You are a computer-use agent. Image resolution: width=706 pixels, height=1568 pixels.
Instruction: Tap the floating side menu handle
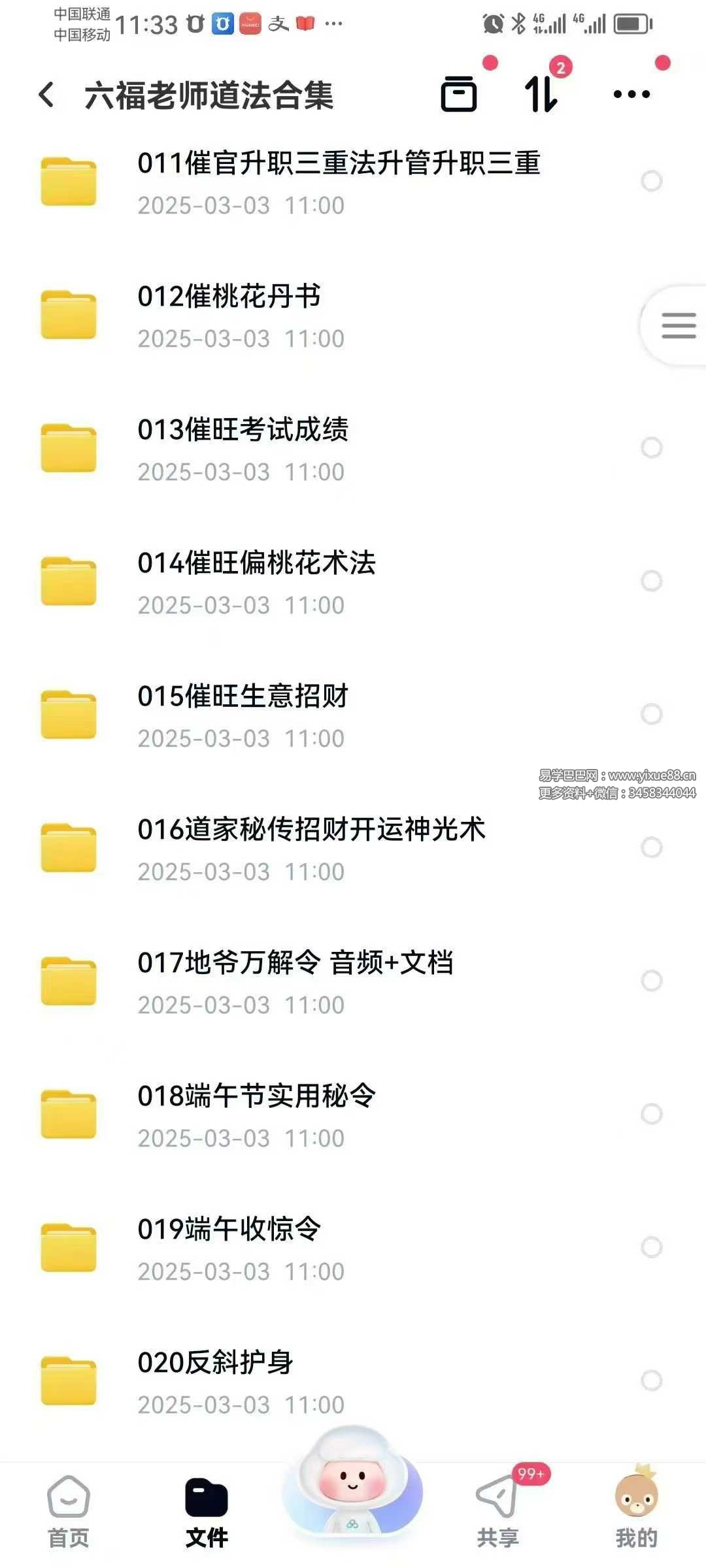(677, 325)
